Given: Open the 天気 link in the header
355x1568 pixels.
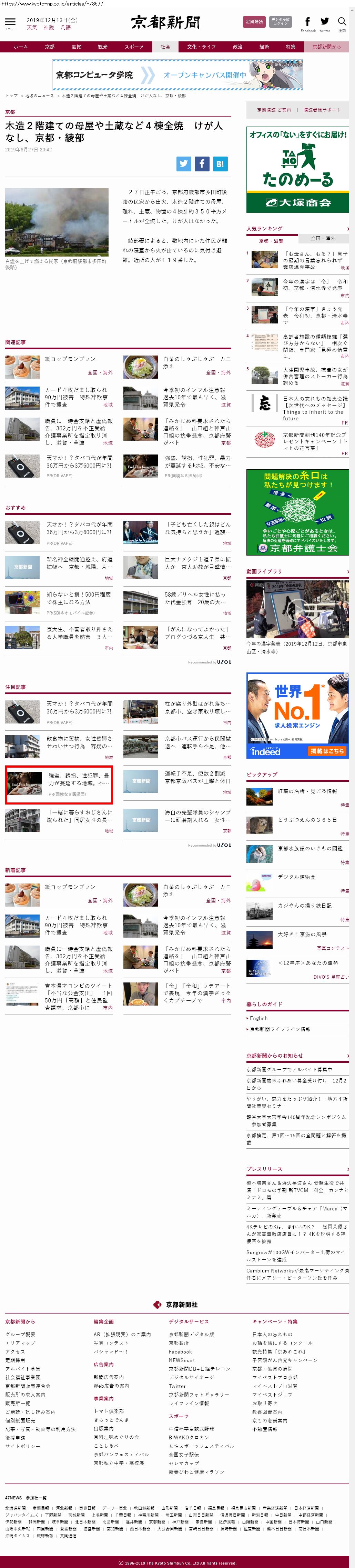Looking at the screenshot, I should pyautogui.click(x=32, y=27).
